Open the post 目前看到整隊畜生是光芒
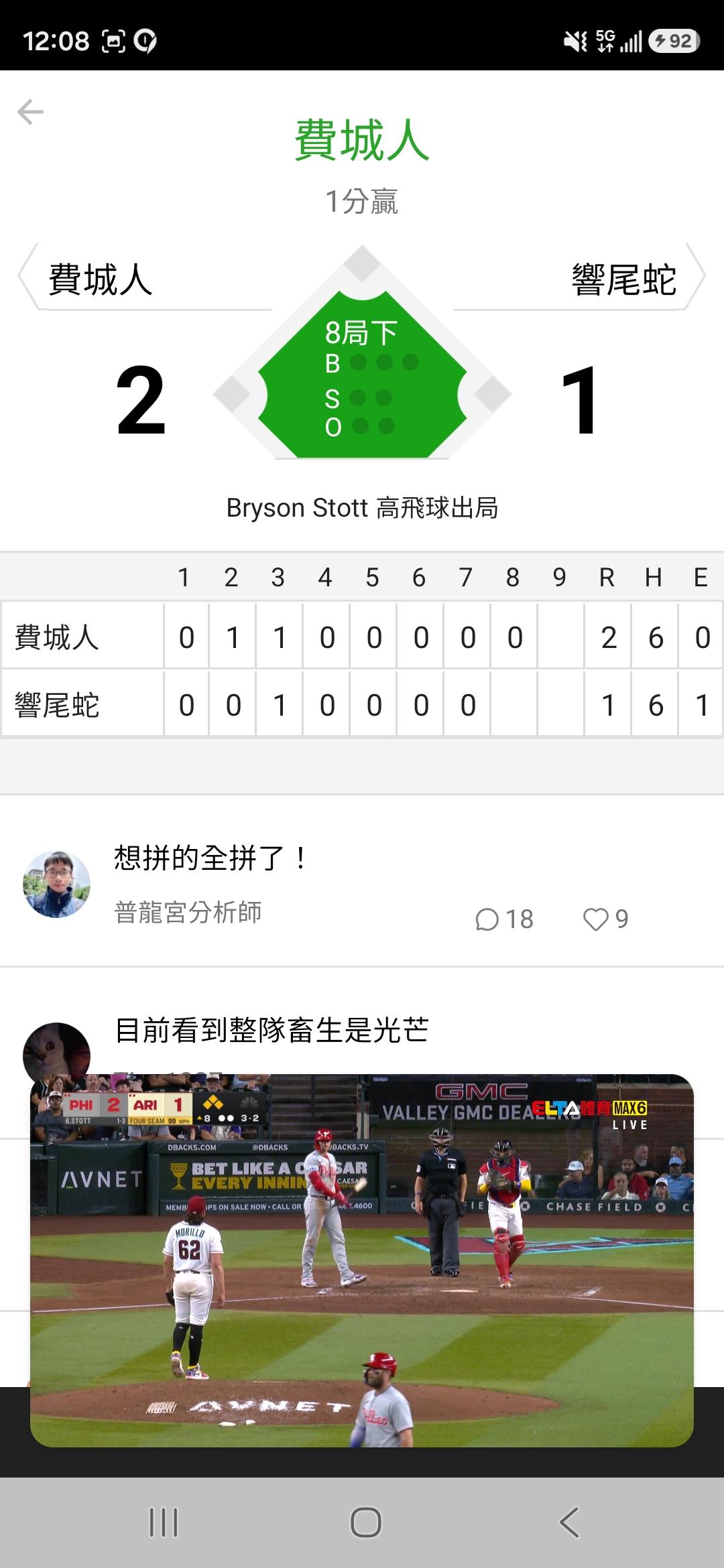The width and height of the screenshot is (724, 1568). [x=271, y=1030]
